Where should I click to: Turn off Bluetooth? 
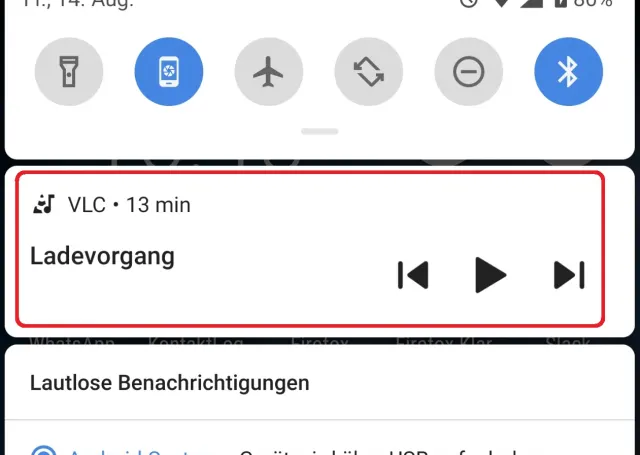tap(569, 72)
